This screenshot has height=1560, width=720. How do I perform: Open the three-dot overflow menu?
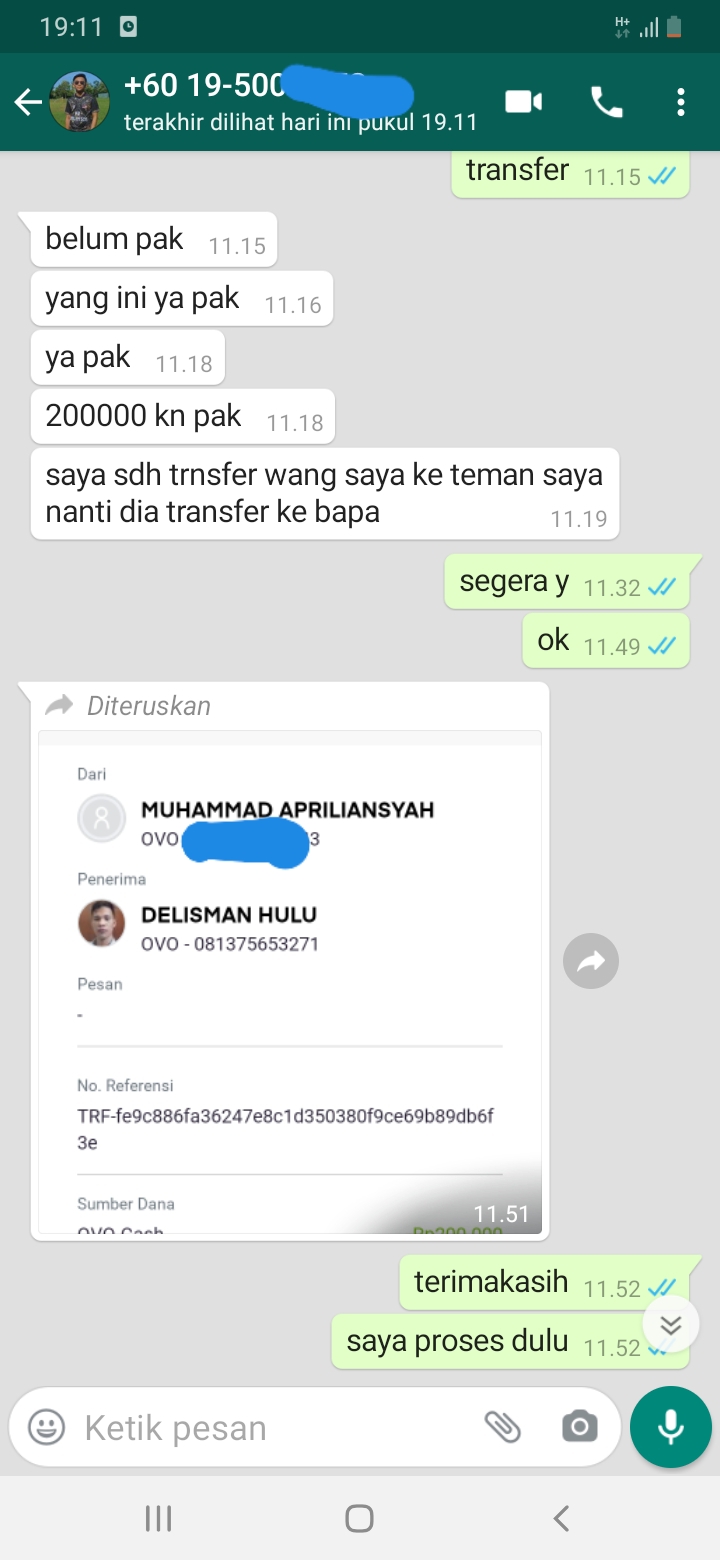pos(681,102)
